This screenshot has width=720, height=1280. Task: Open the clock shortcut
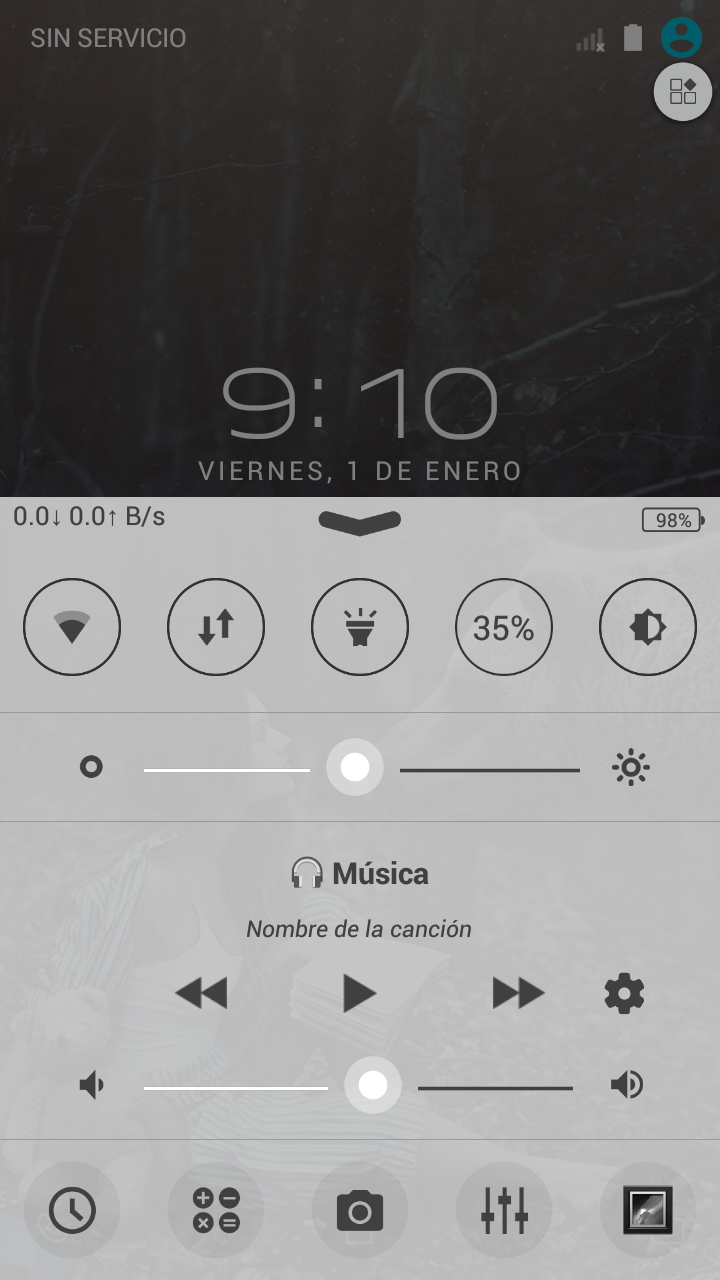tap(72, 1210)
